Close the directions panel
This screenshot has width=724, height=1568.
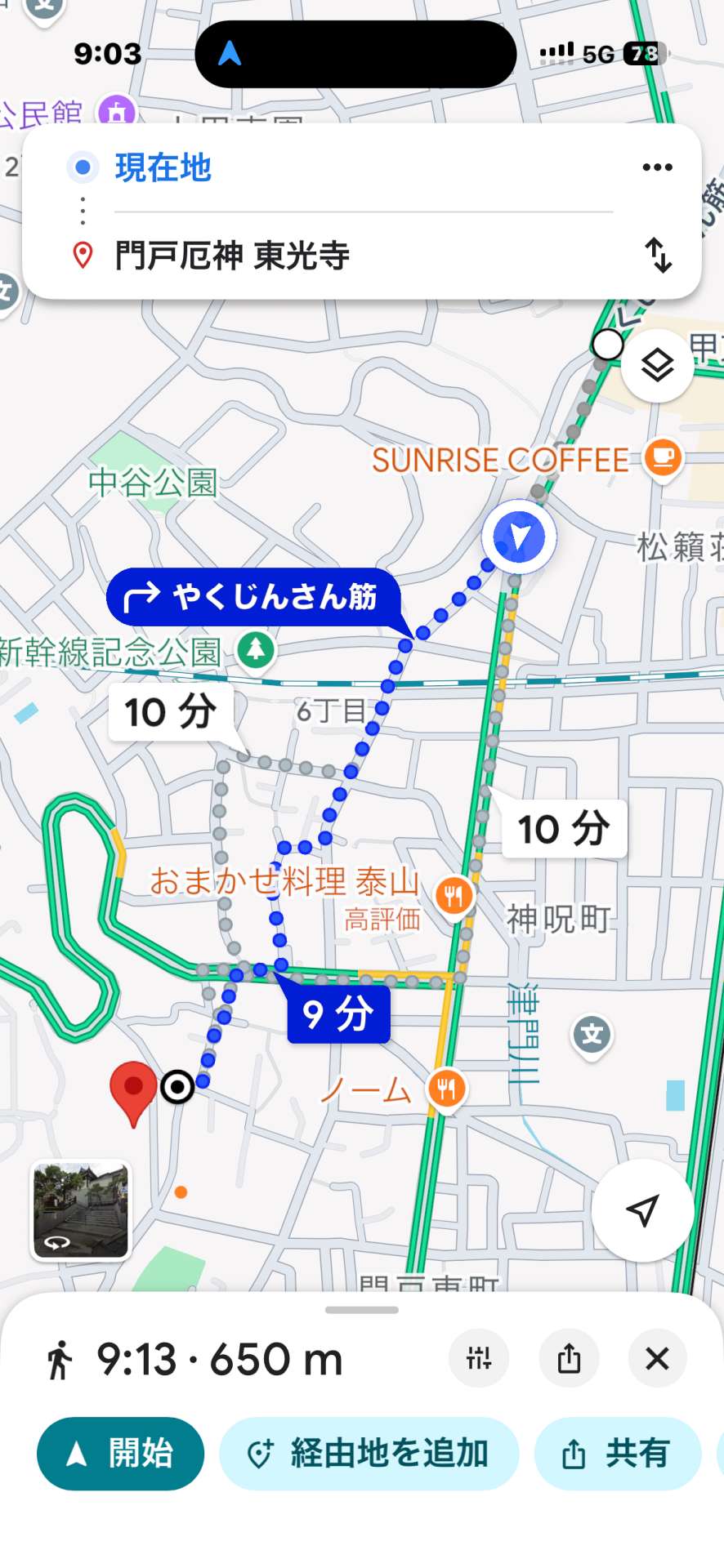pyautogui.click(x=657, y=1359)
